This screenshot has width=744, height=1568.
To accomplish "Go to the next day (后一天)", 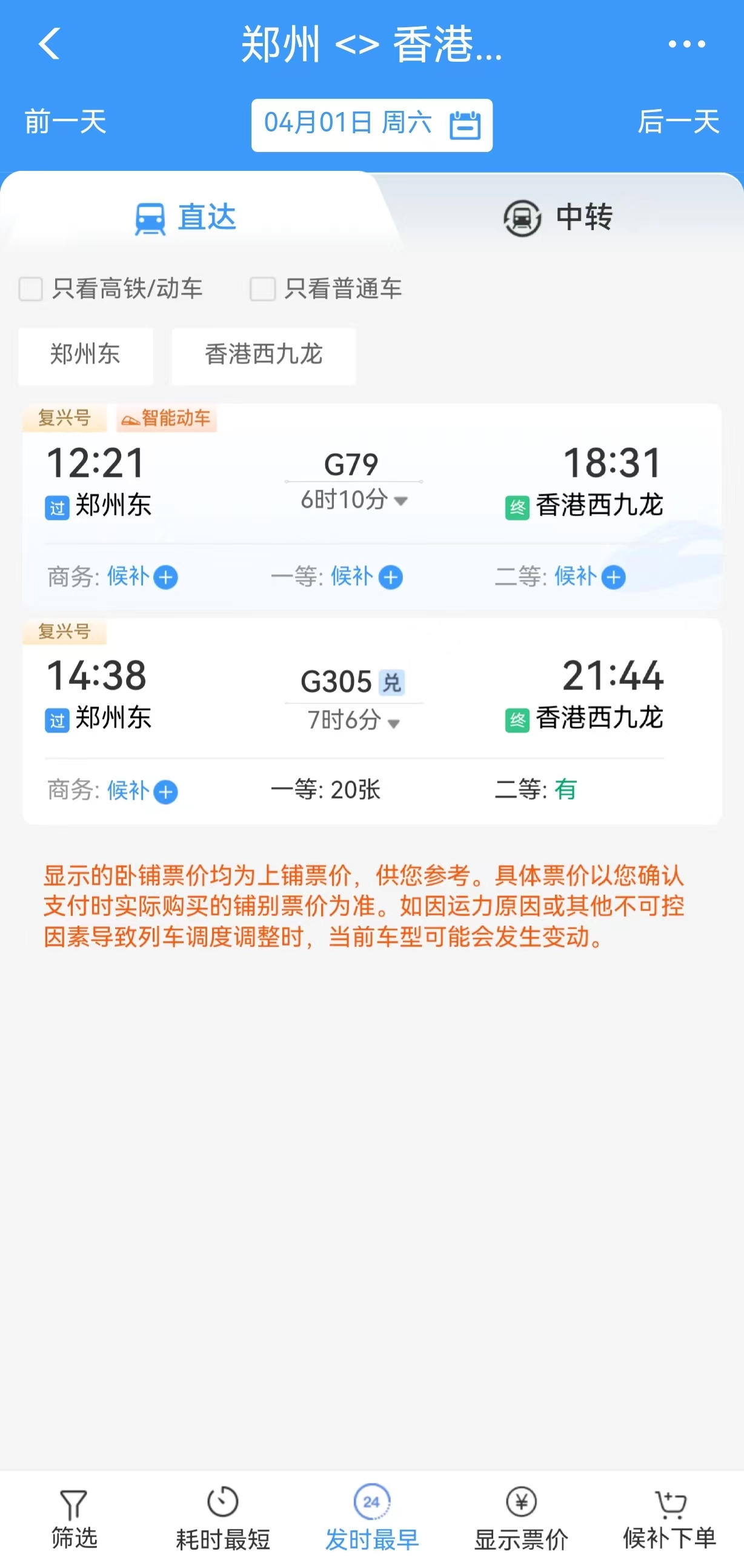I will [677, 122].
